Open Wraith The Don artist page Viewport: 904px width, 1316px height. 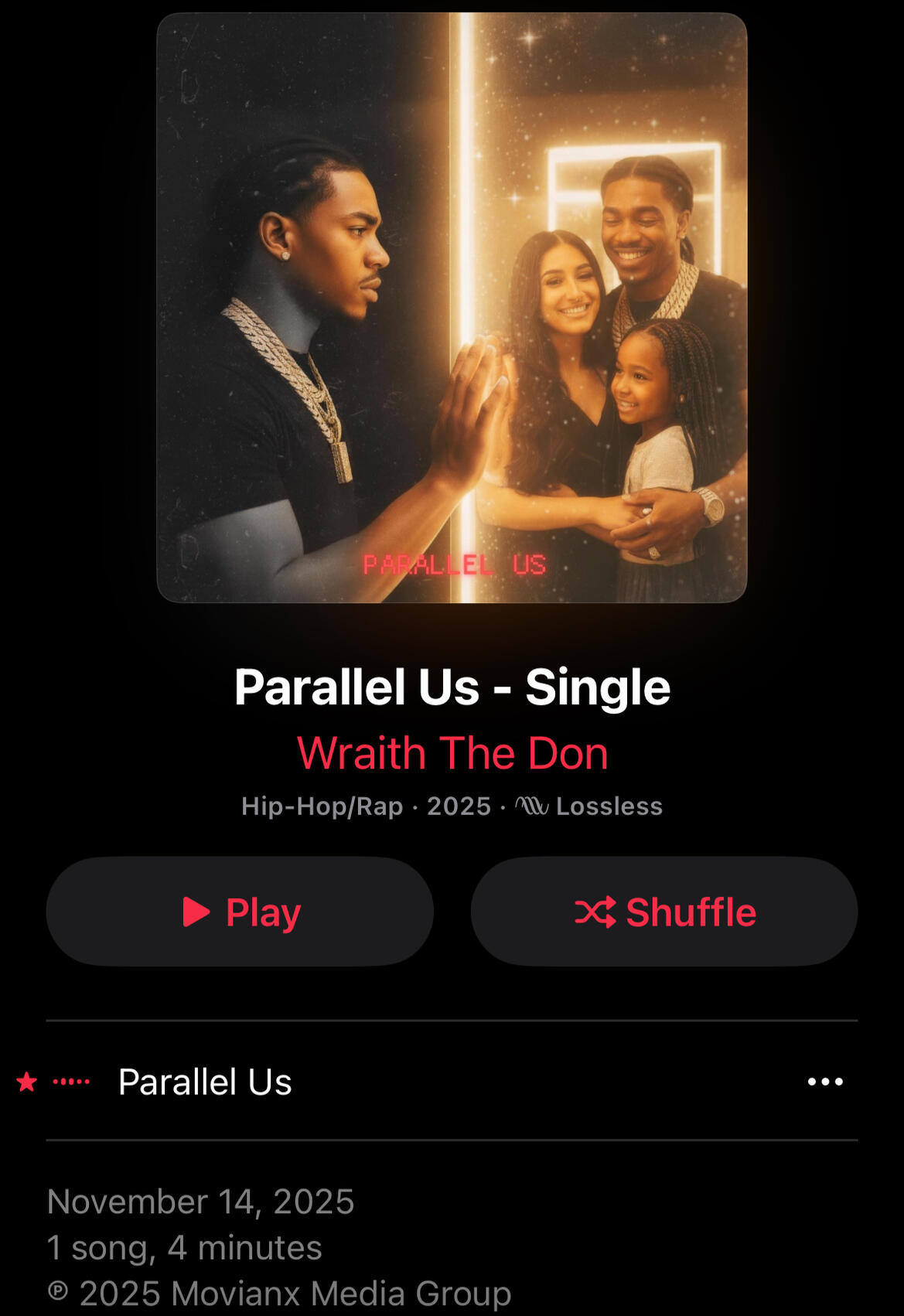click(452, 753)
